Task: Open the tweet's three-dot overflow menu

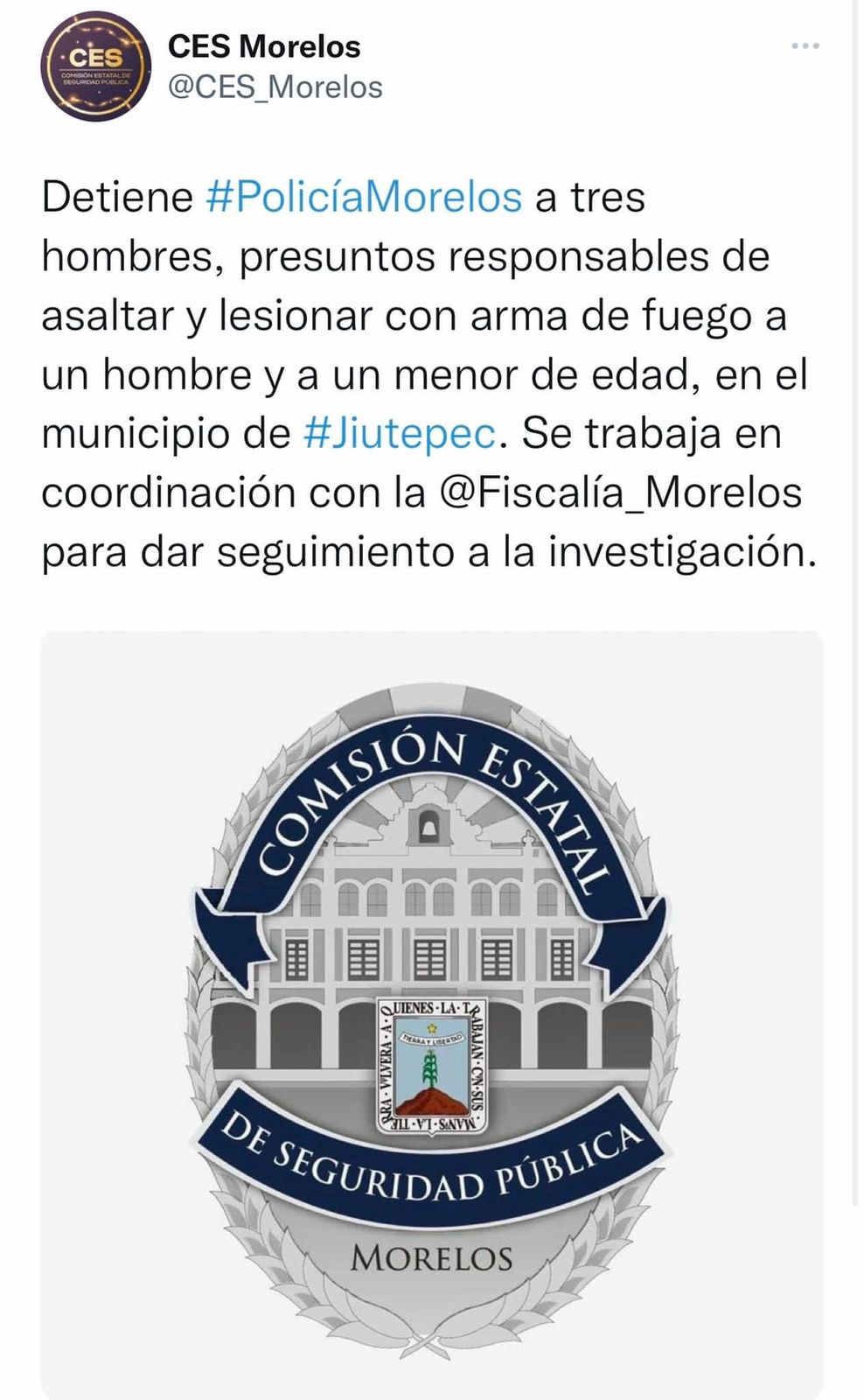Action: (x=805, y=45)
